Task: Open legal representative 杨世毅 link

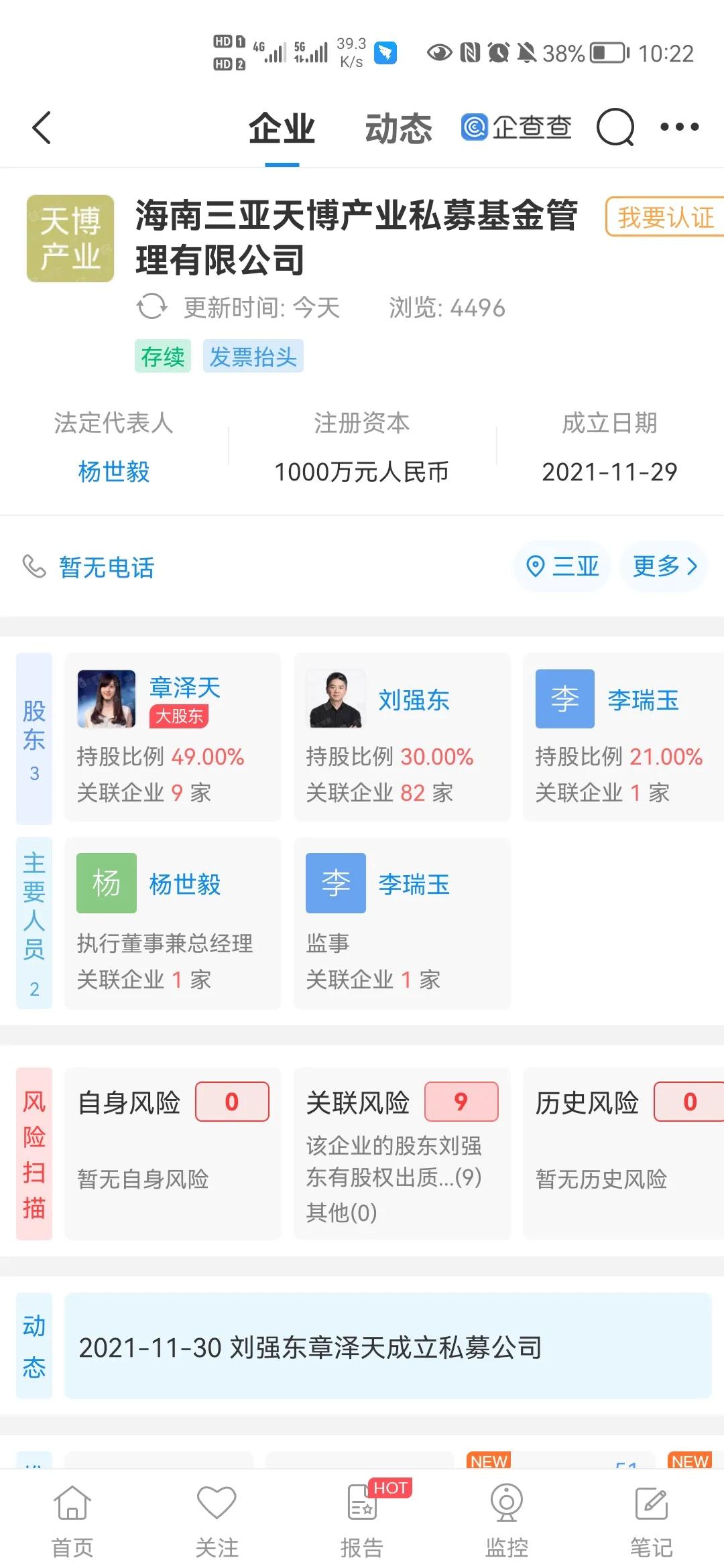Action: coord(114,472)
